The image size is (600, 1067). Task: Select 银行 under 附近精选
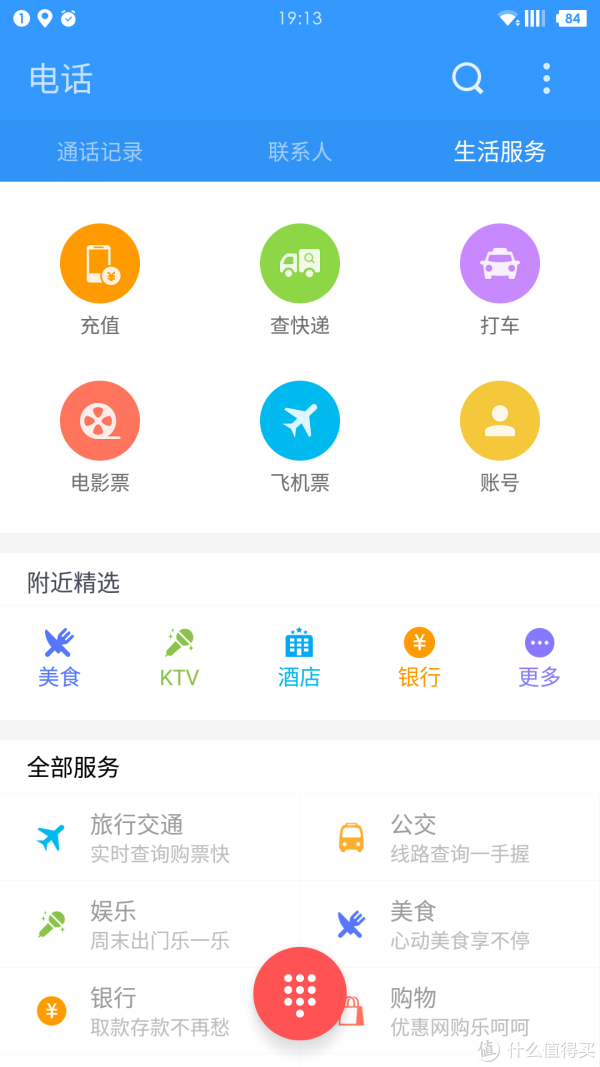419,658
